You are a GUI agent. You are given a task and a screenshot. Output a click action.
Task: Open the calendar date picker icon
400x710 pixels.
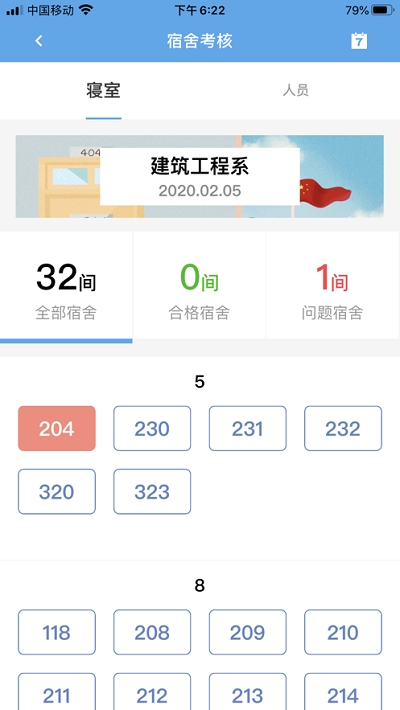[359, 41]
